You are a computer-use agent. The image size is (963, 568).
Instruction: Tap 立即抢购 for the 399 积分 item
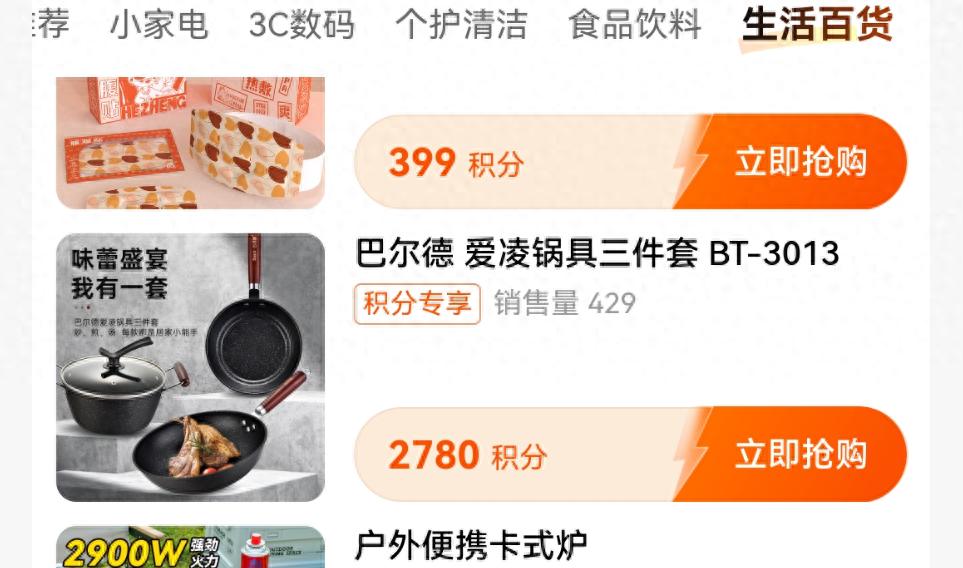[x=800, y=162]
